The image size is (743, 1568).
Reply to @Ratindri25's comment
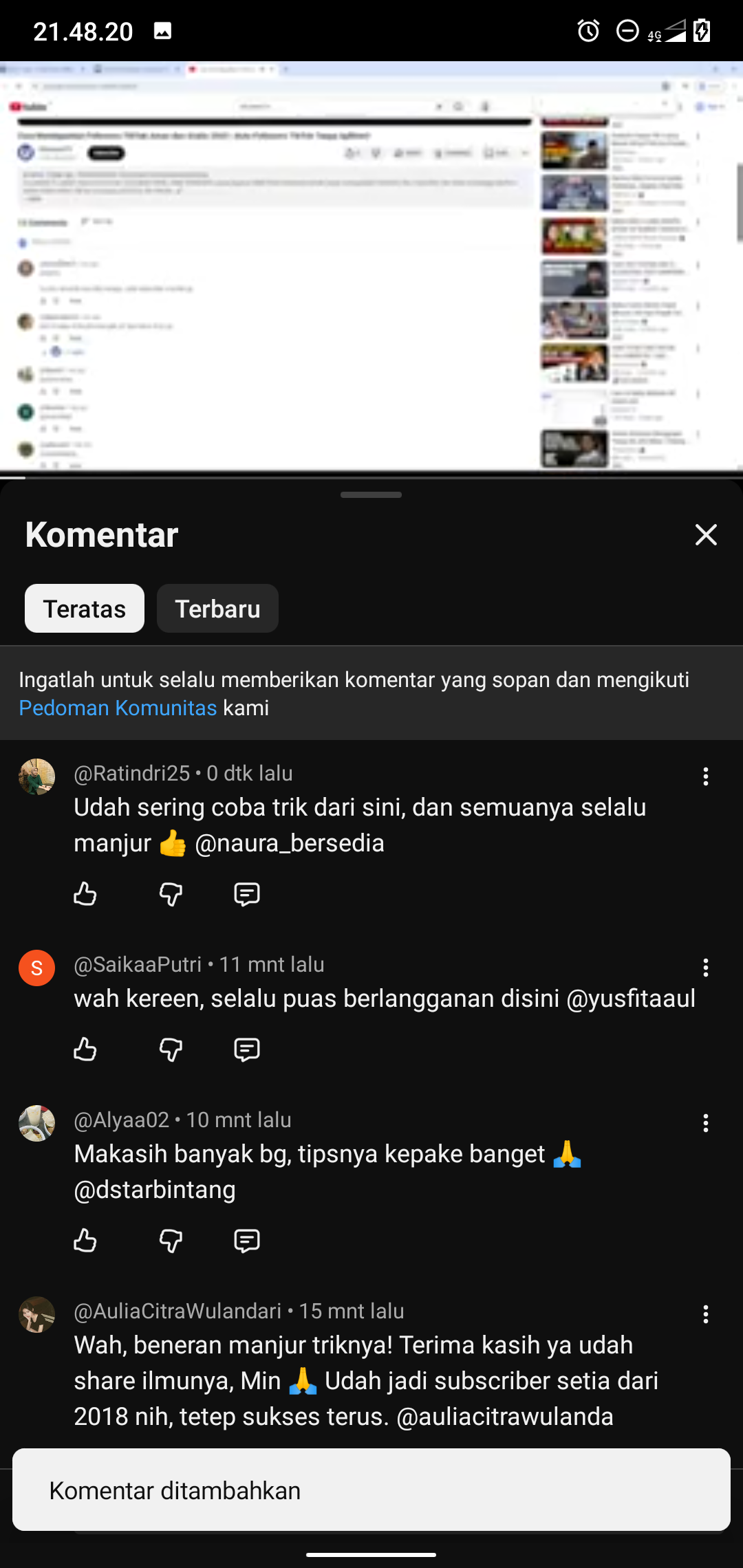pos(246,894)
